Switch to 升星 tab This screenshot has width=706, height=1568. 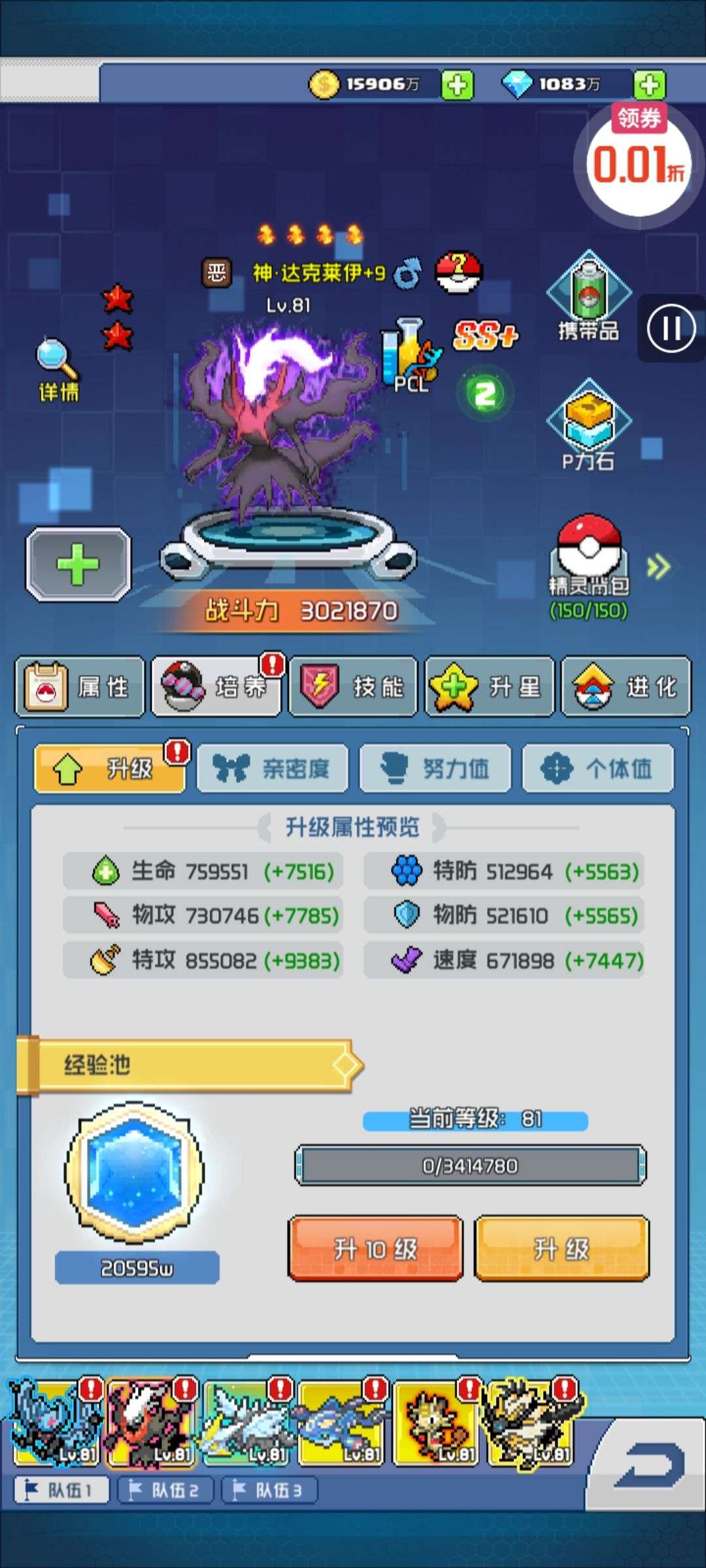tap(489, 687)
